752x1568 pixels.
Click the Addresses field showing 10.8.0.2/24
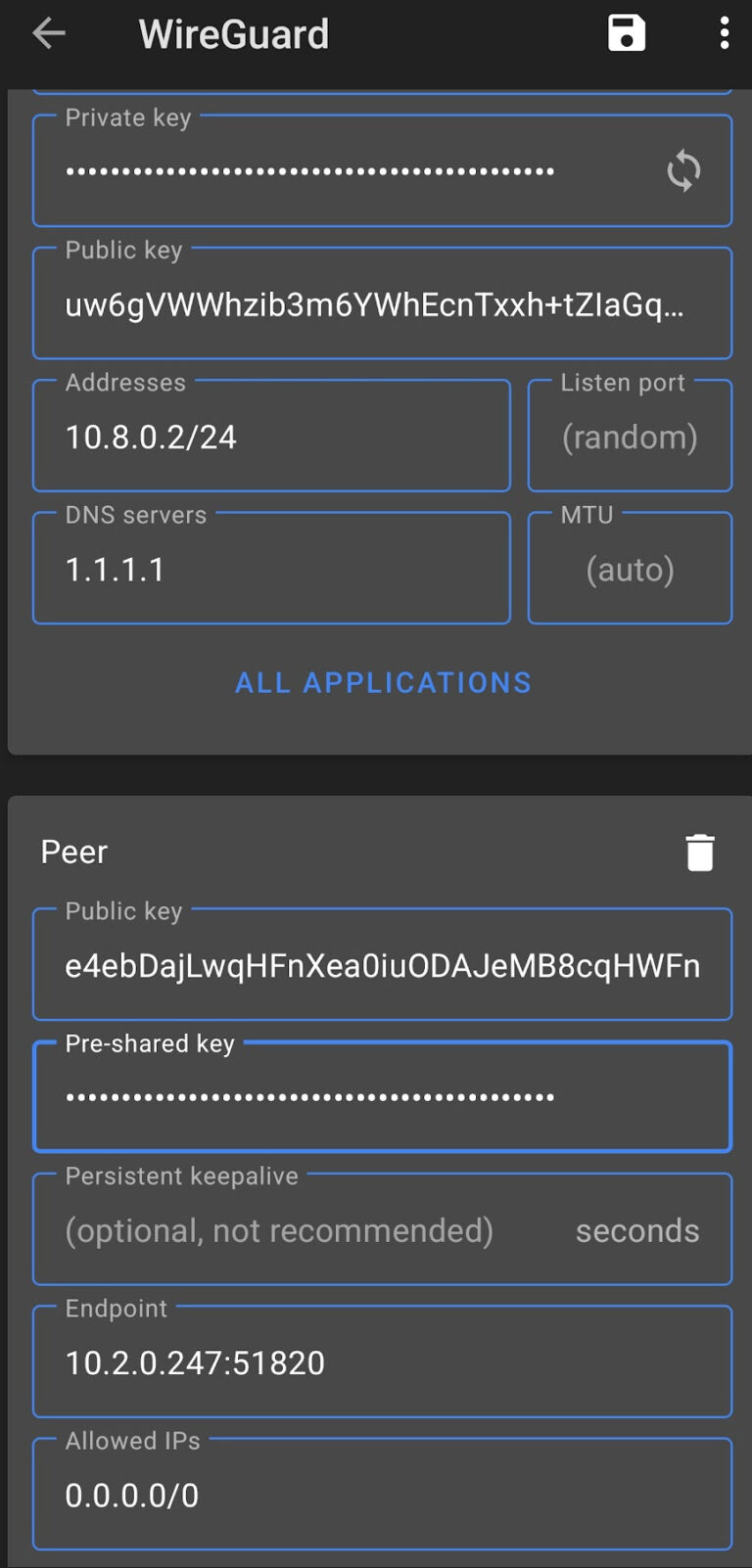271,436
